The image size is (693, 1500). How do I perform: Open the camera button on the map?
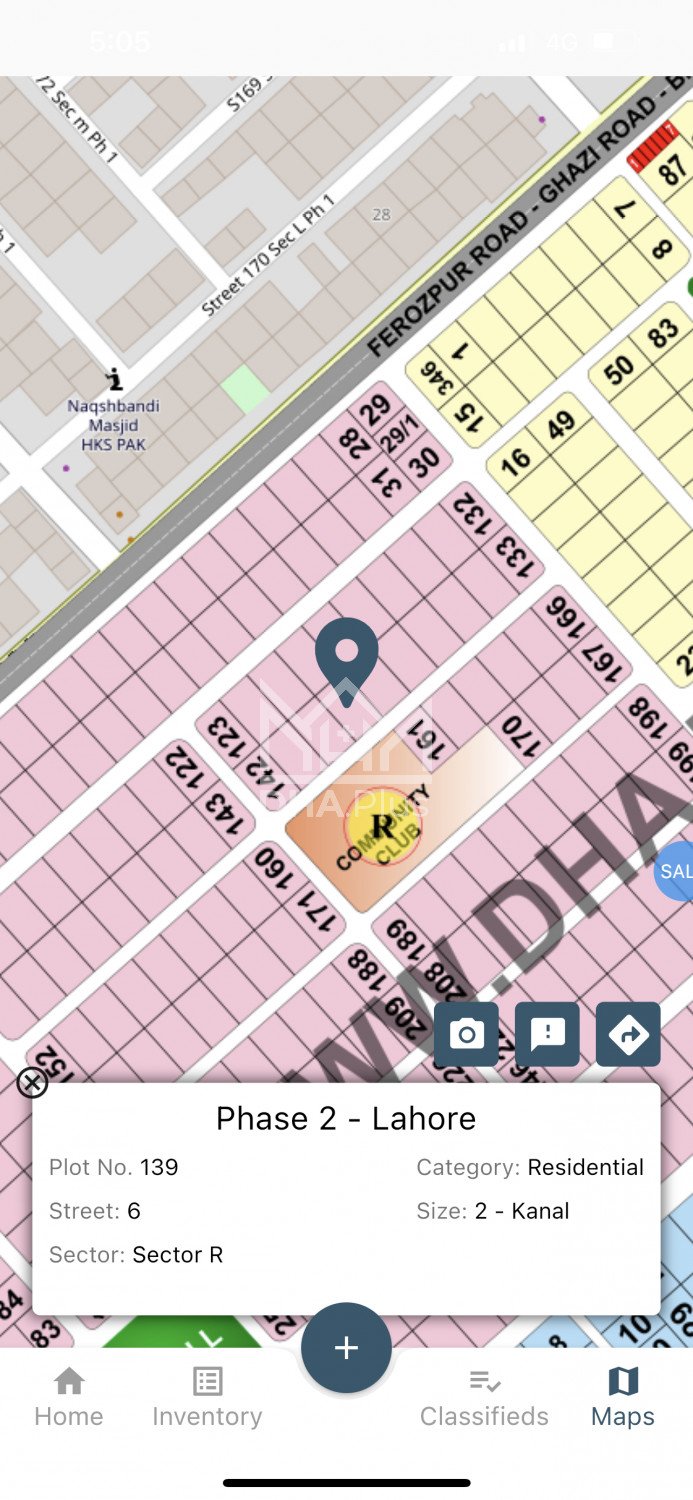(x=466, y=1034)
